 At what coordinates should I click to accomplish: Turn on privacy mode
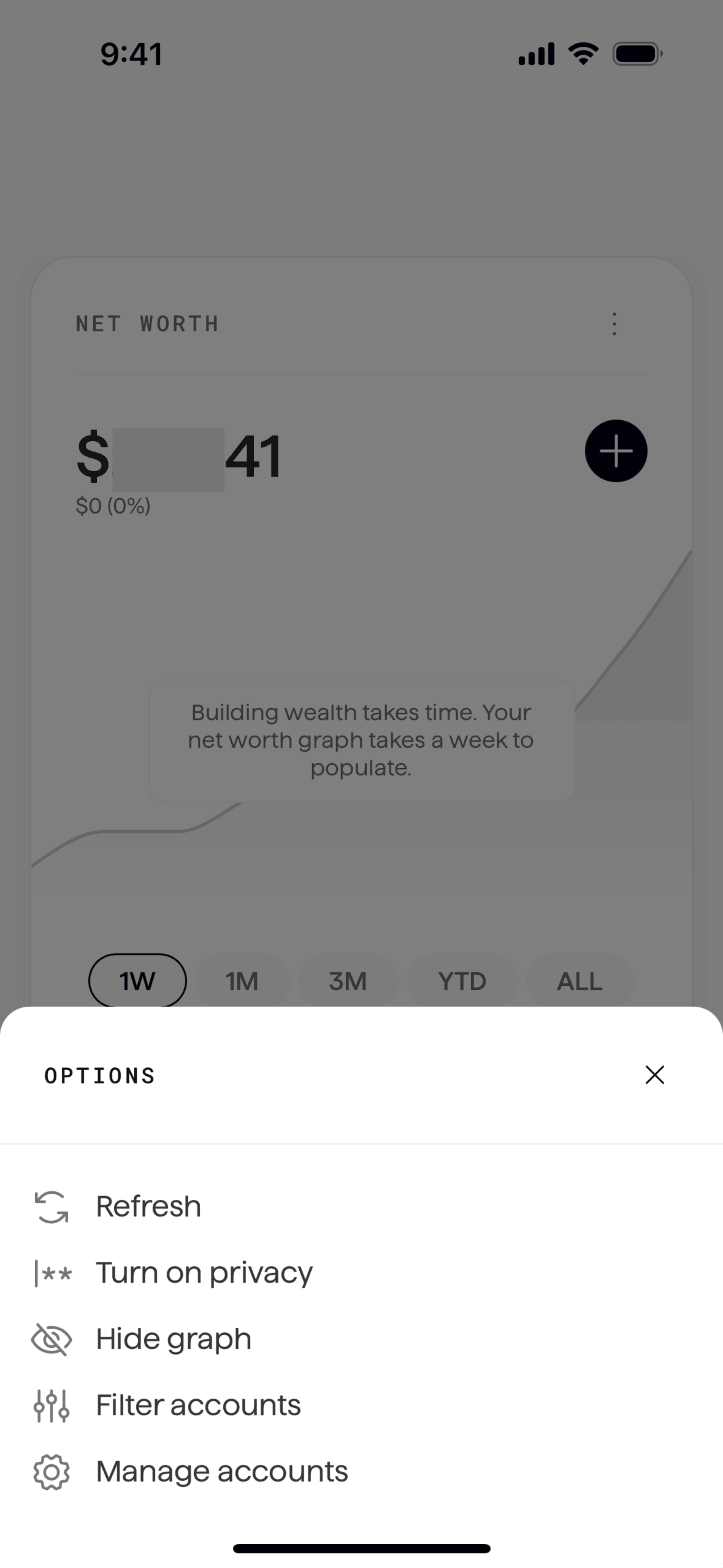click(204, 1272)
